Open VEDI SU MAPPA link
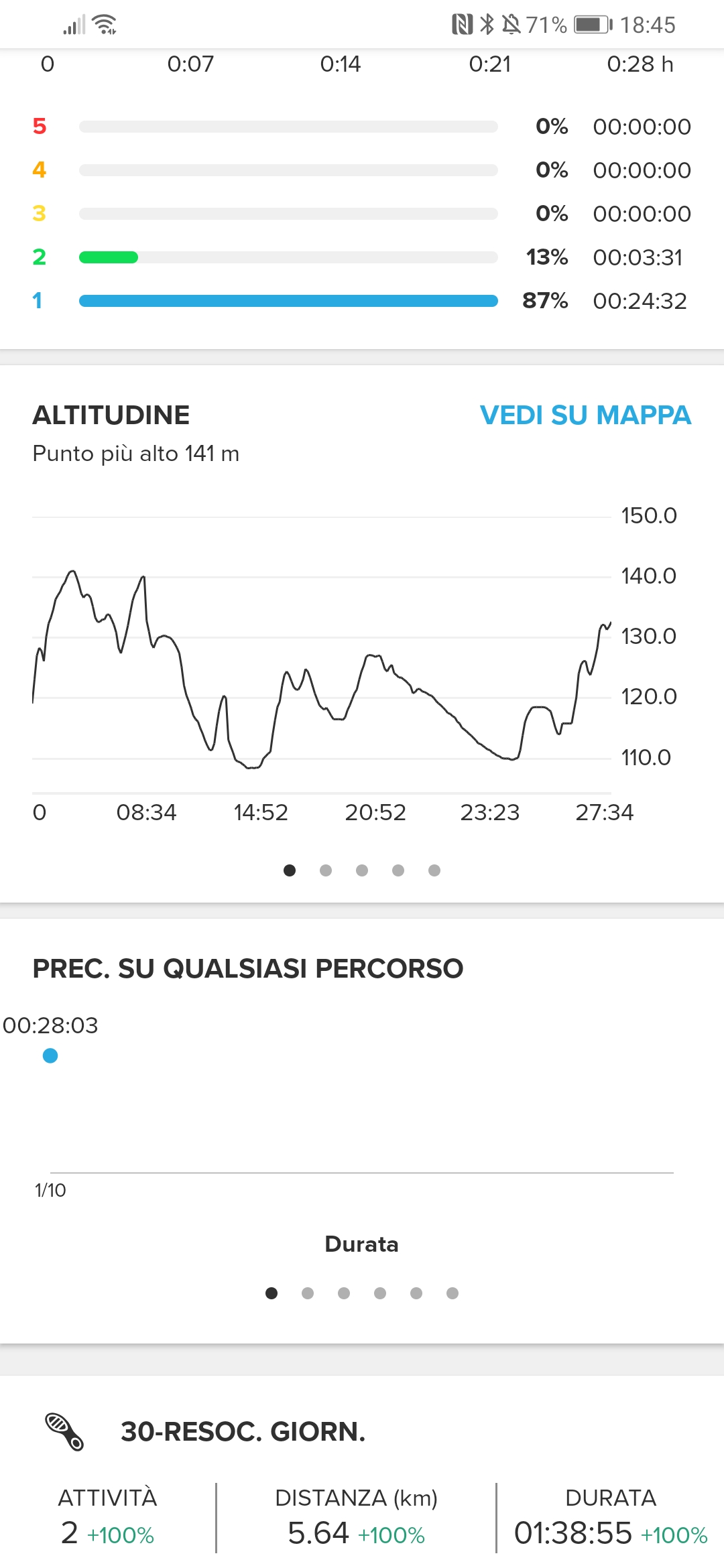The height and width of the screenshot is (1568, 724). pyautogui.click(x=585, y=415)
